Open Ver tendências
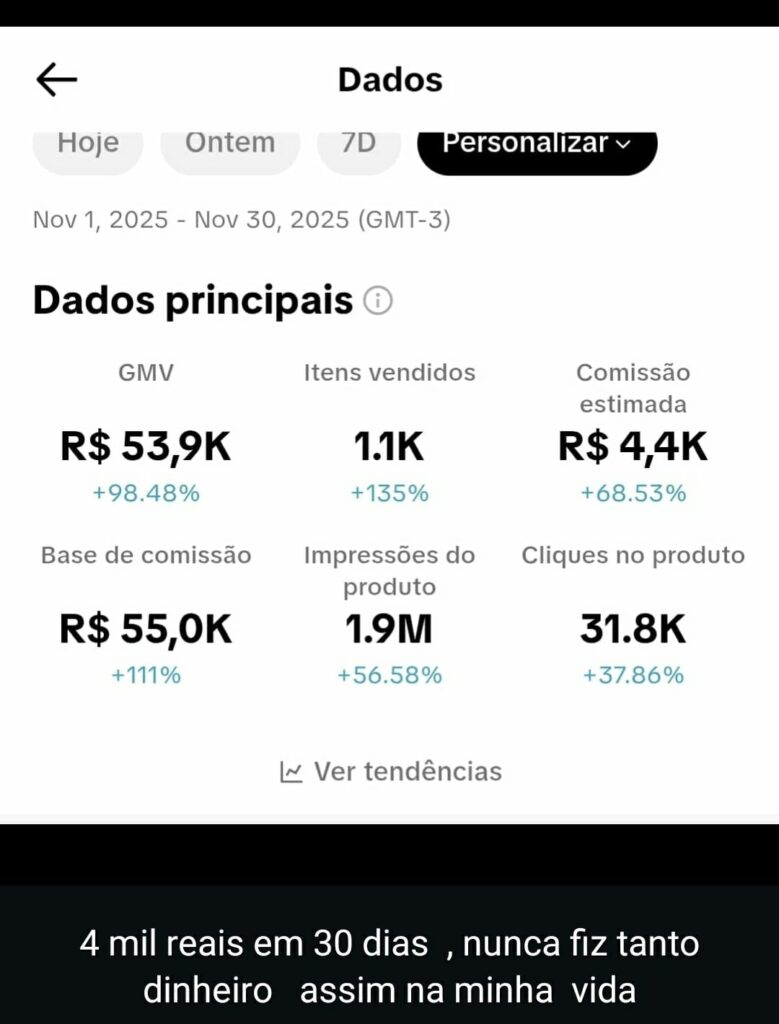The image size is (779, 1024). coord(391,771)
